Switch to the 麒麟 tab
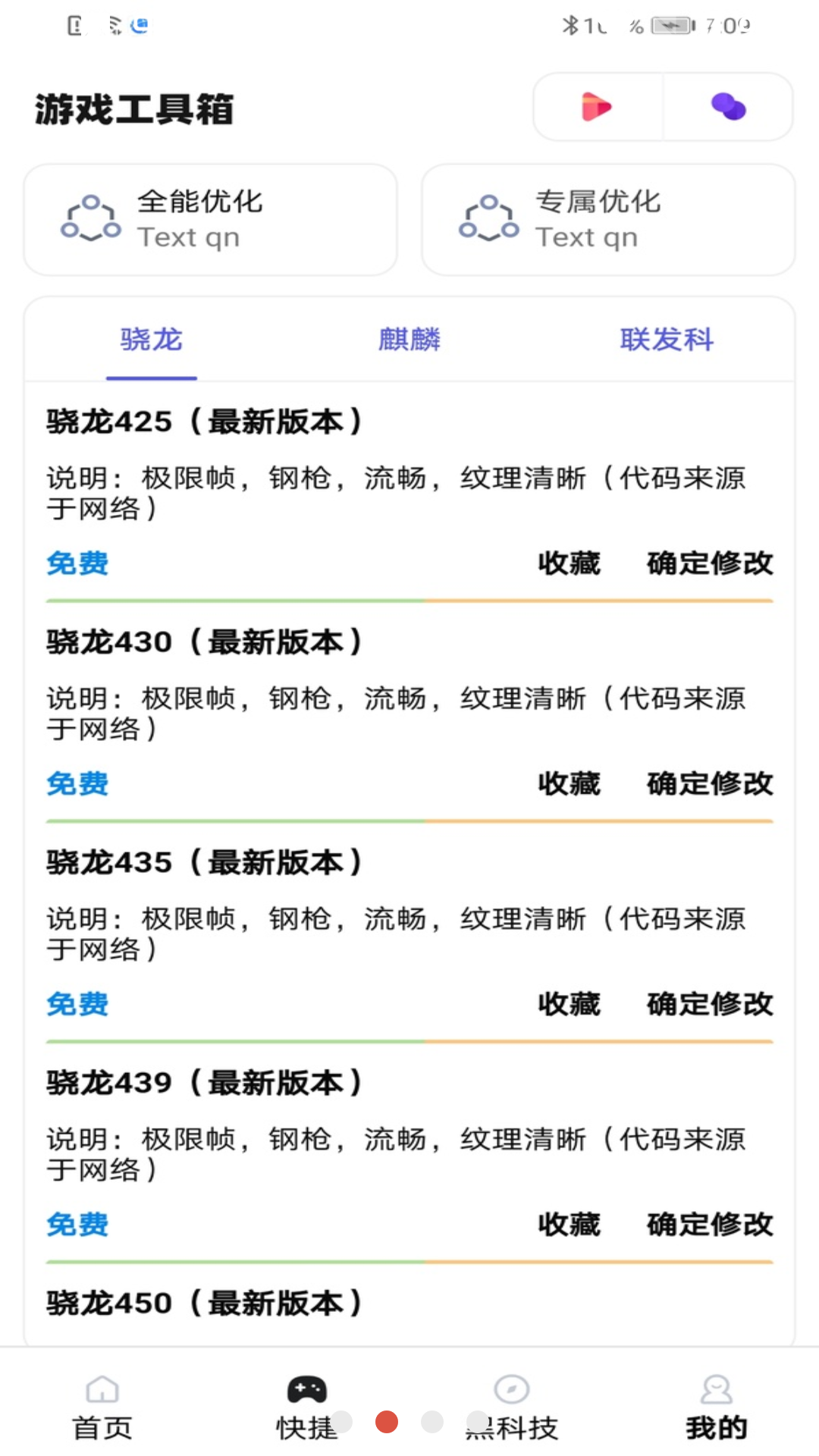The image size is (819, 1456). pos(409,340)
